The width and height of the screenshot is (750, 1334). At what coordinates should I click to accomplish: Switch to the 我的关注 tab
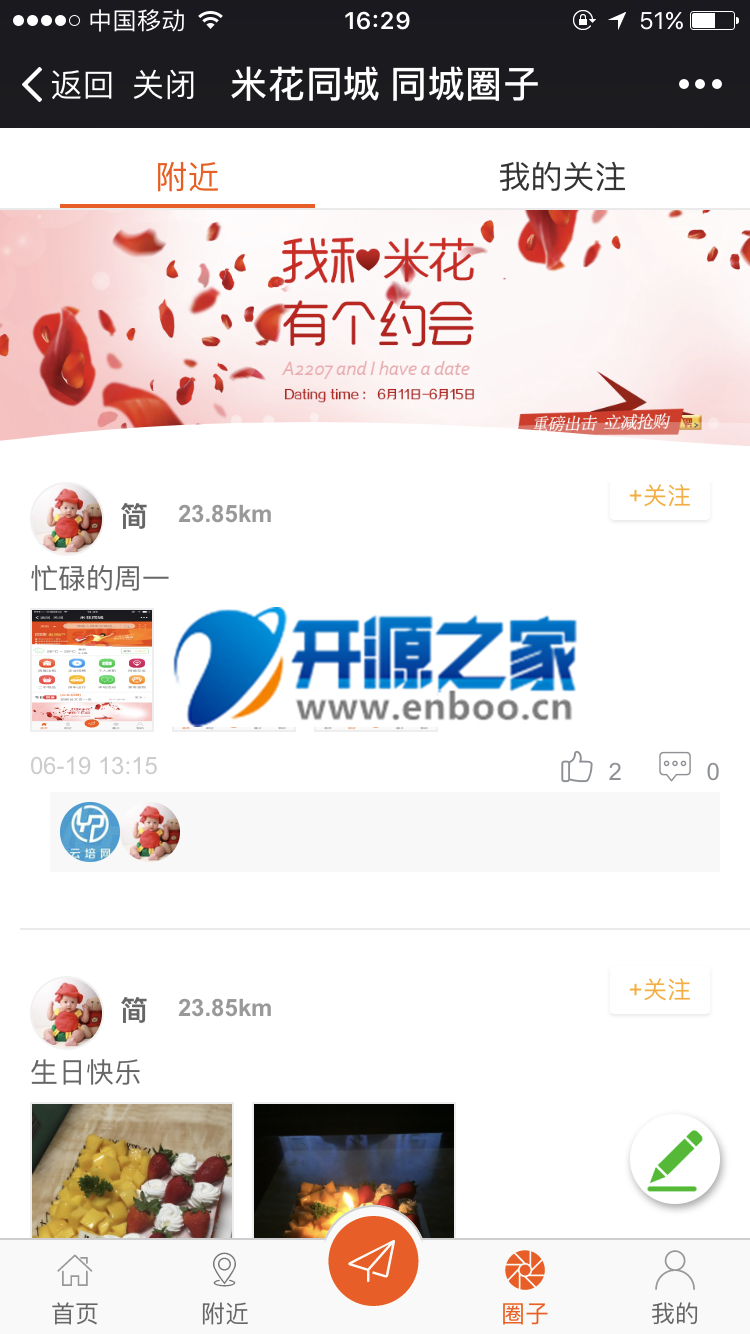coord(562,178)
